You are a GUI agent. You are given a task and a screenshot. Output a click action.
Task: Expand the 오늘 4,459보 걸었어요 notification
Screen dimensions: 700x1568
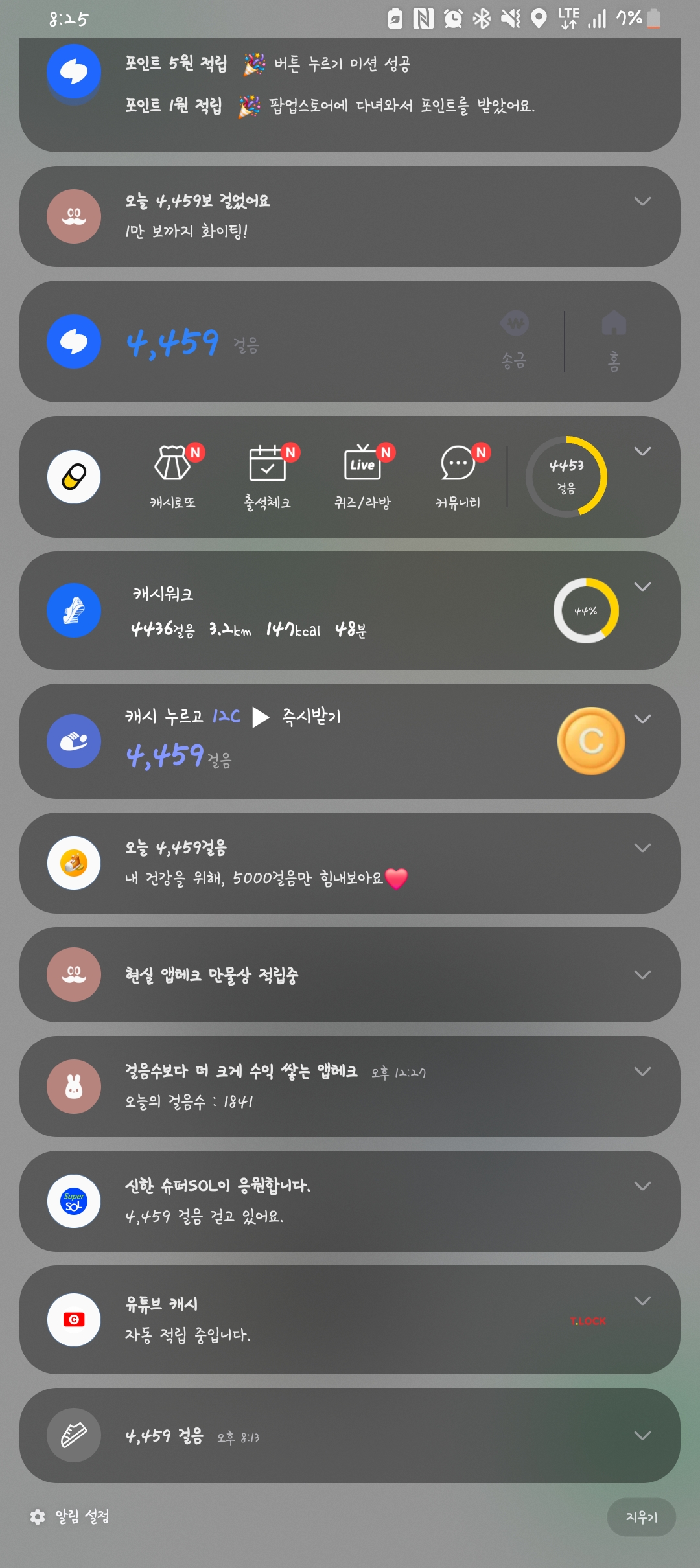(642, 202)
